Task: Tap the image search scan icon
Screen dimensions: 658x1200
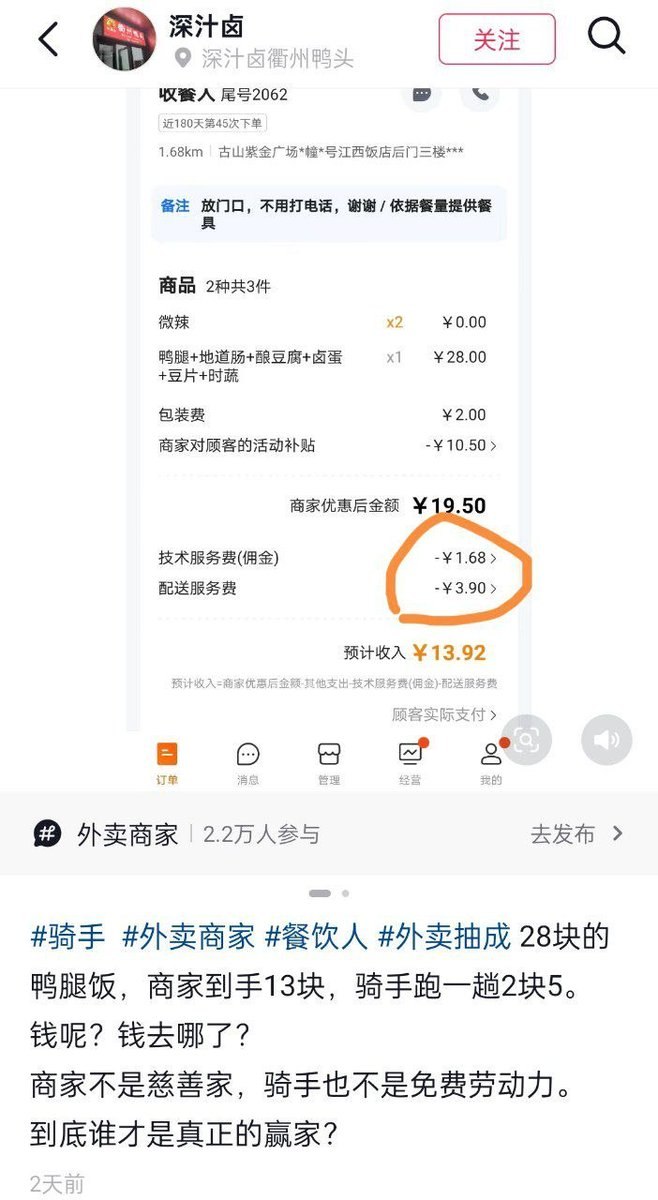Action: (526, 740)
